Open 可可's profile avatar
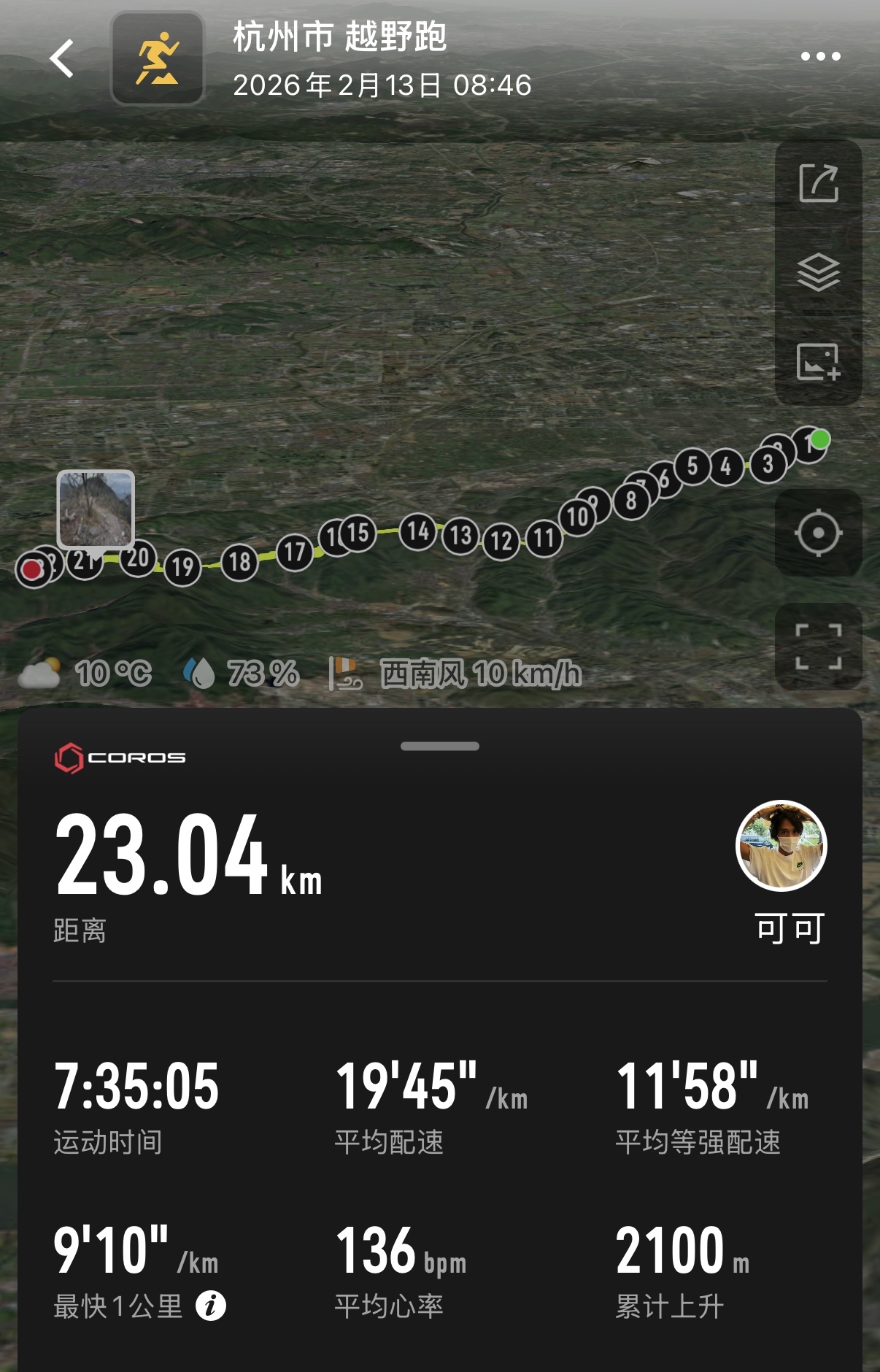Screen dimensions: 880x1372 (781, 846)
